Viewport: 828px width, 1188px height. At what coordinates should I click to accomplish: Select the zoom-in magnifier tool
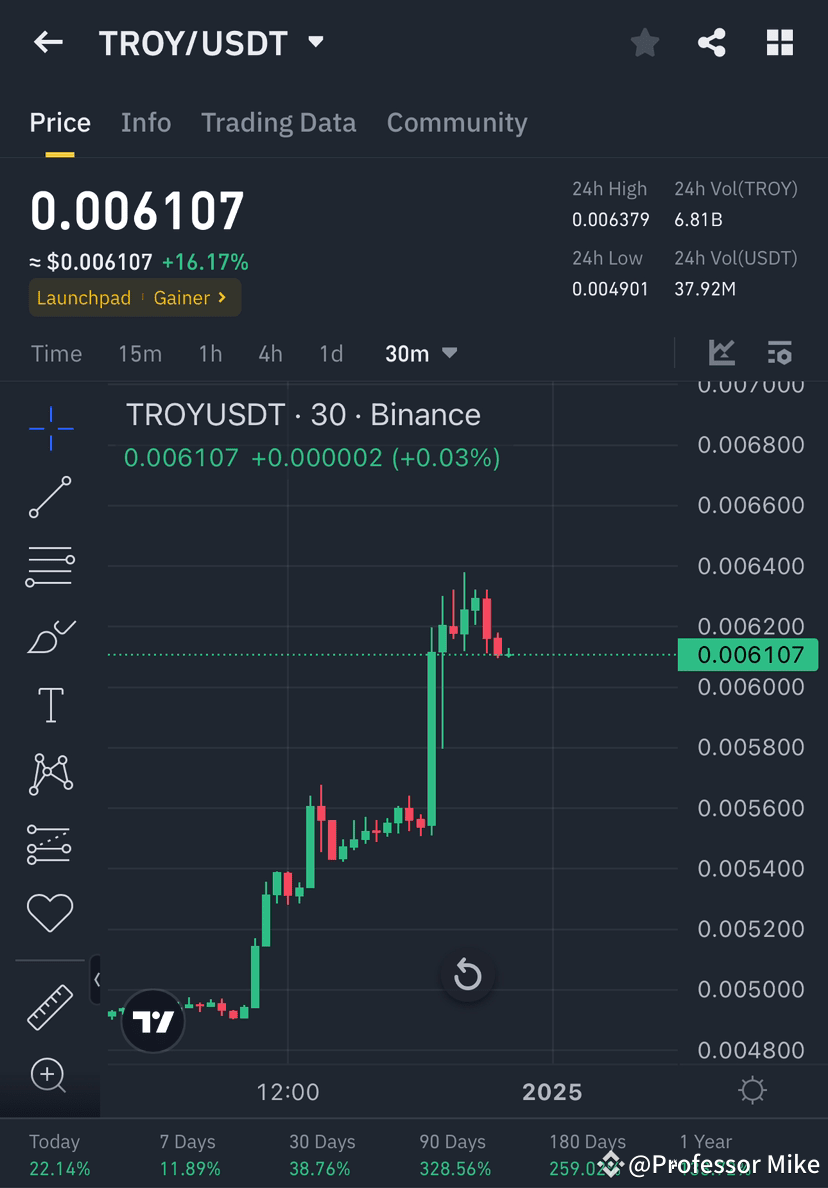[x=50, y=1075]
